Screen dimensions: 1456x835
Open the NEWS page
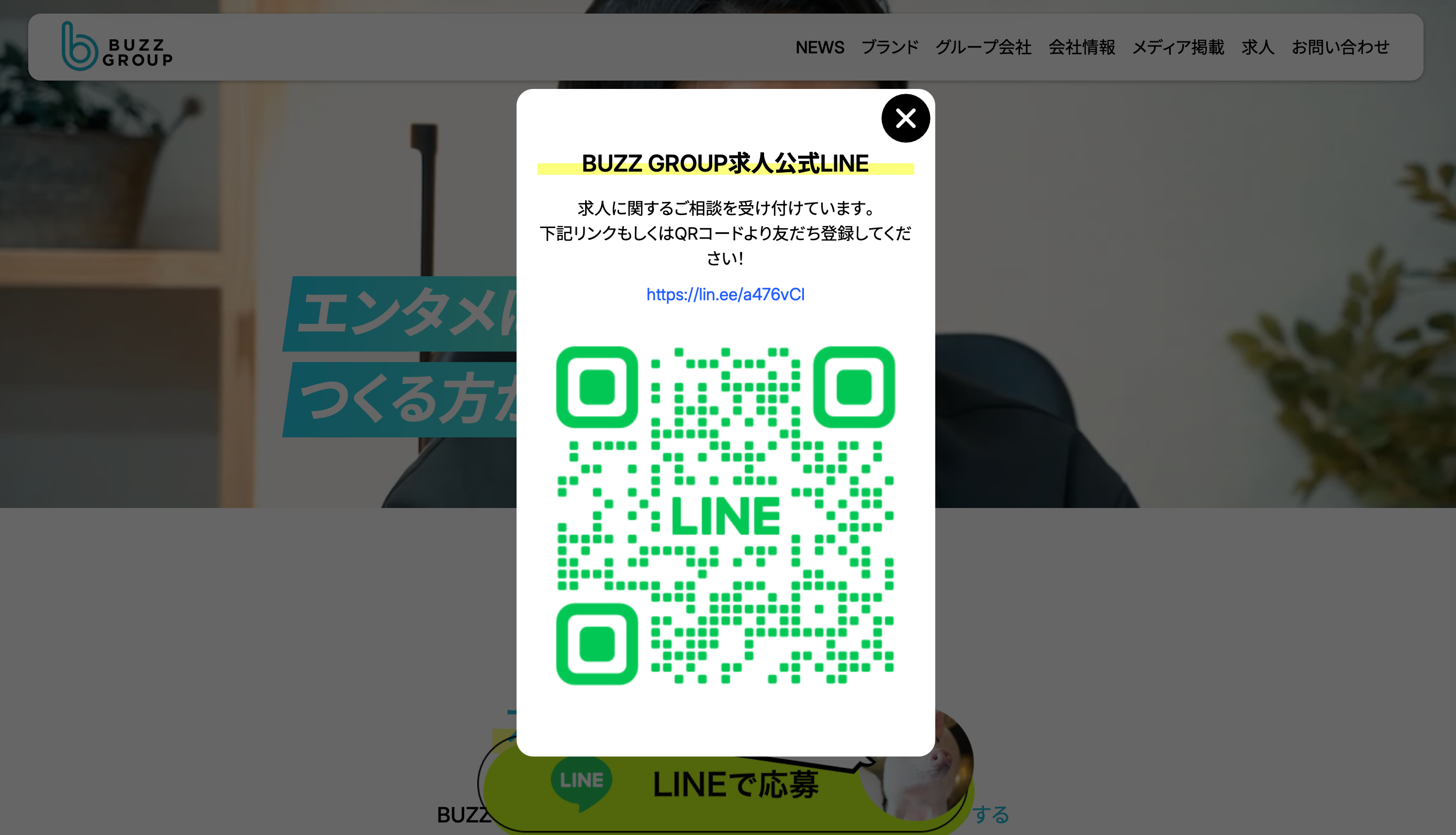click(819, 47)
